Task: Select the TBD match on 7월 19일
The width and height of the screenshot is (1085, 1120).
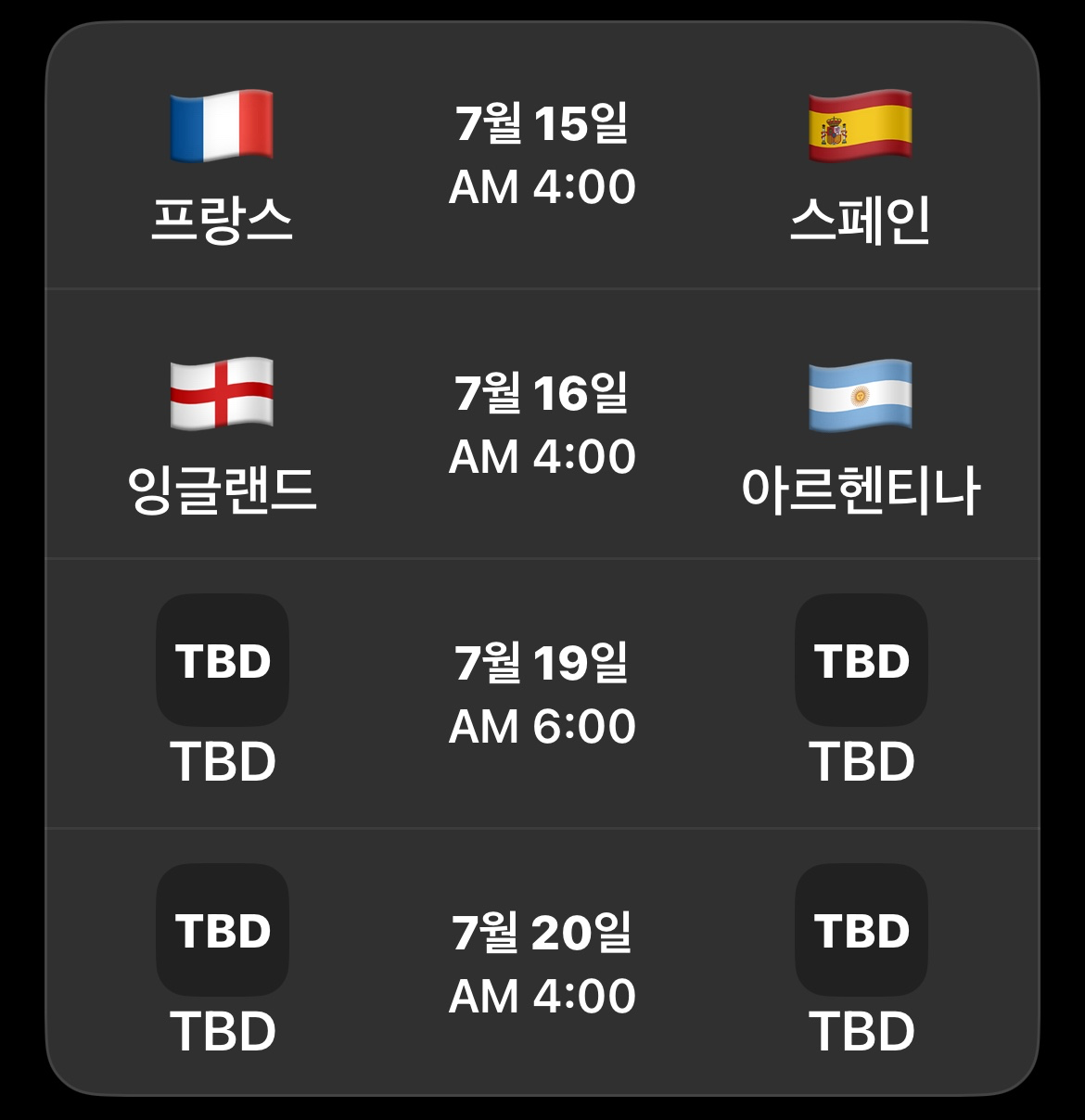Action: (x=542, y=694)
